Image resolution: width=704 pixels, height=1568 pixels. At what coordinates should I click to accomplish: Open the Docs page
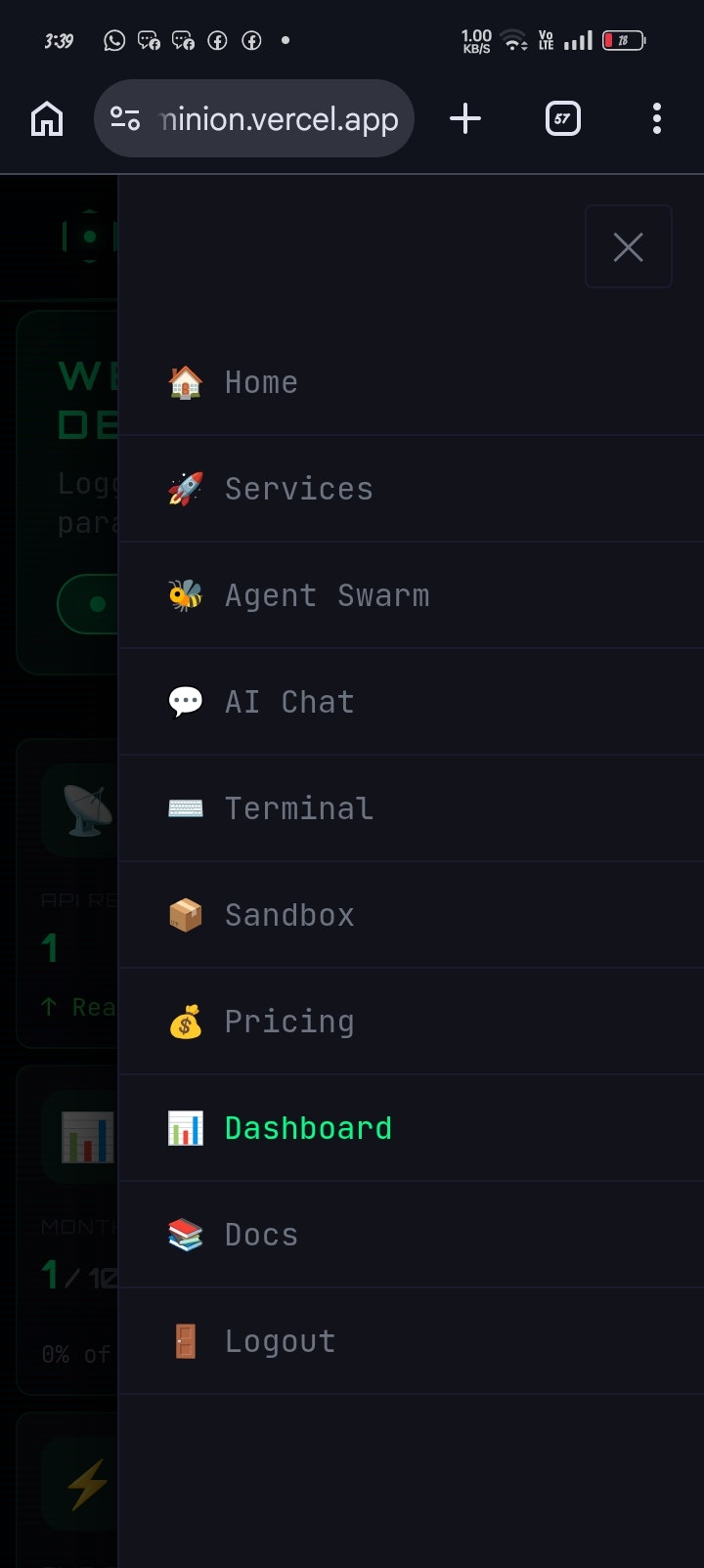(261, 1235)
